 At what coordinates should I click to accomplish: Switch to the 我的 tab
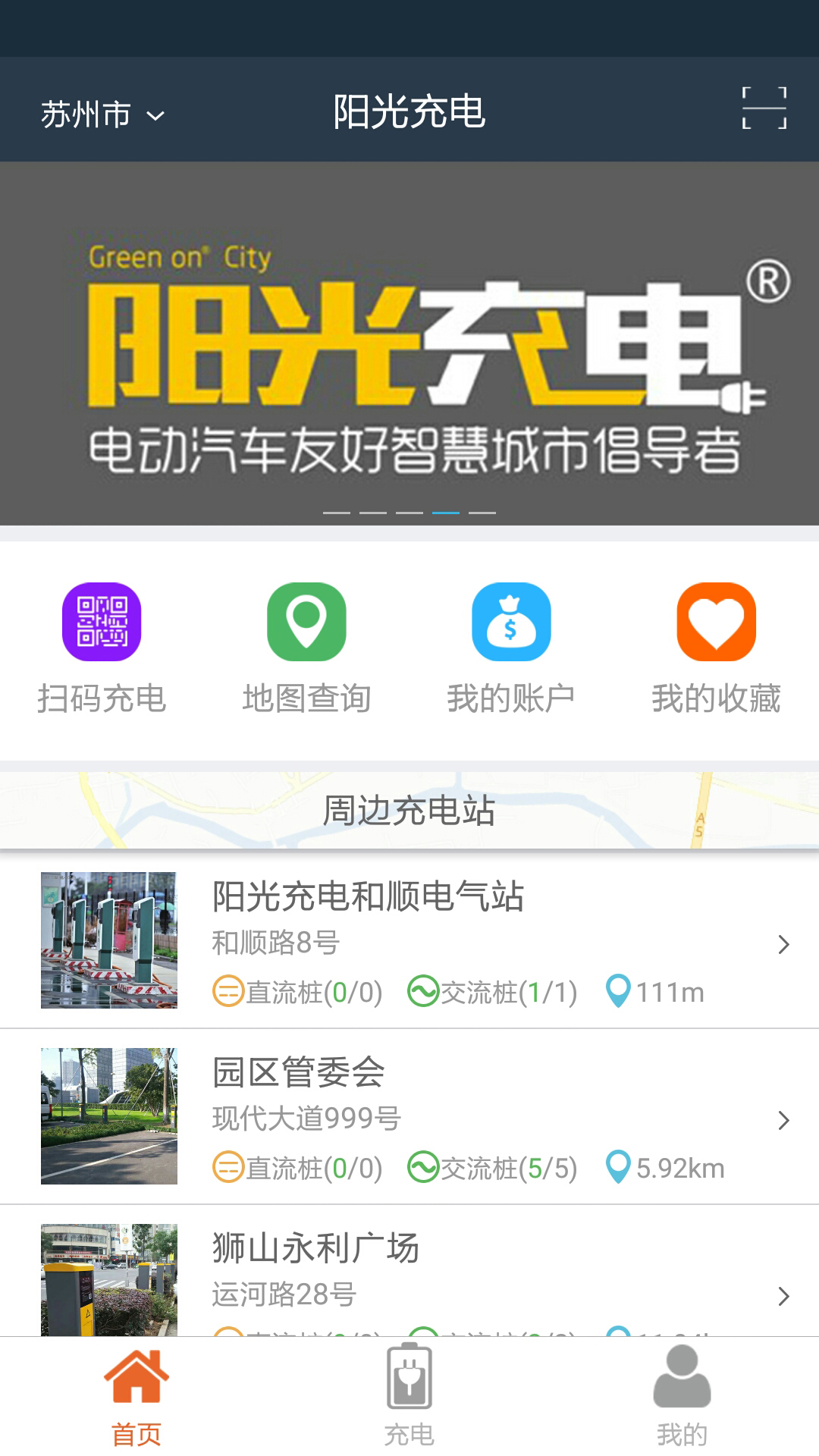[x=682, y=1397]
